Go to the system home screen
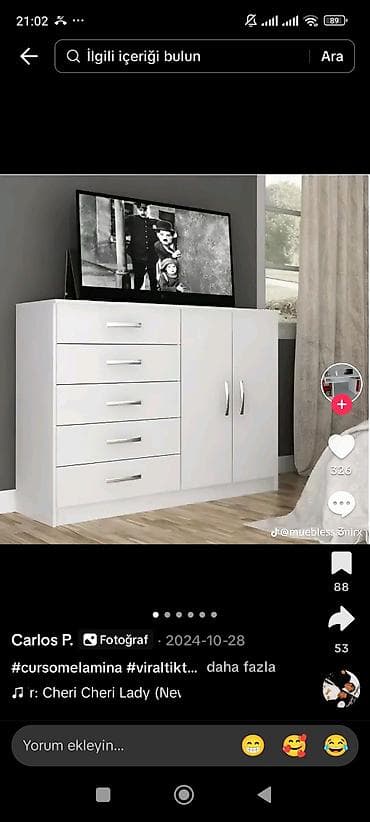This screenshot has width=370, height=822. point(184,795)
